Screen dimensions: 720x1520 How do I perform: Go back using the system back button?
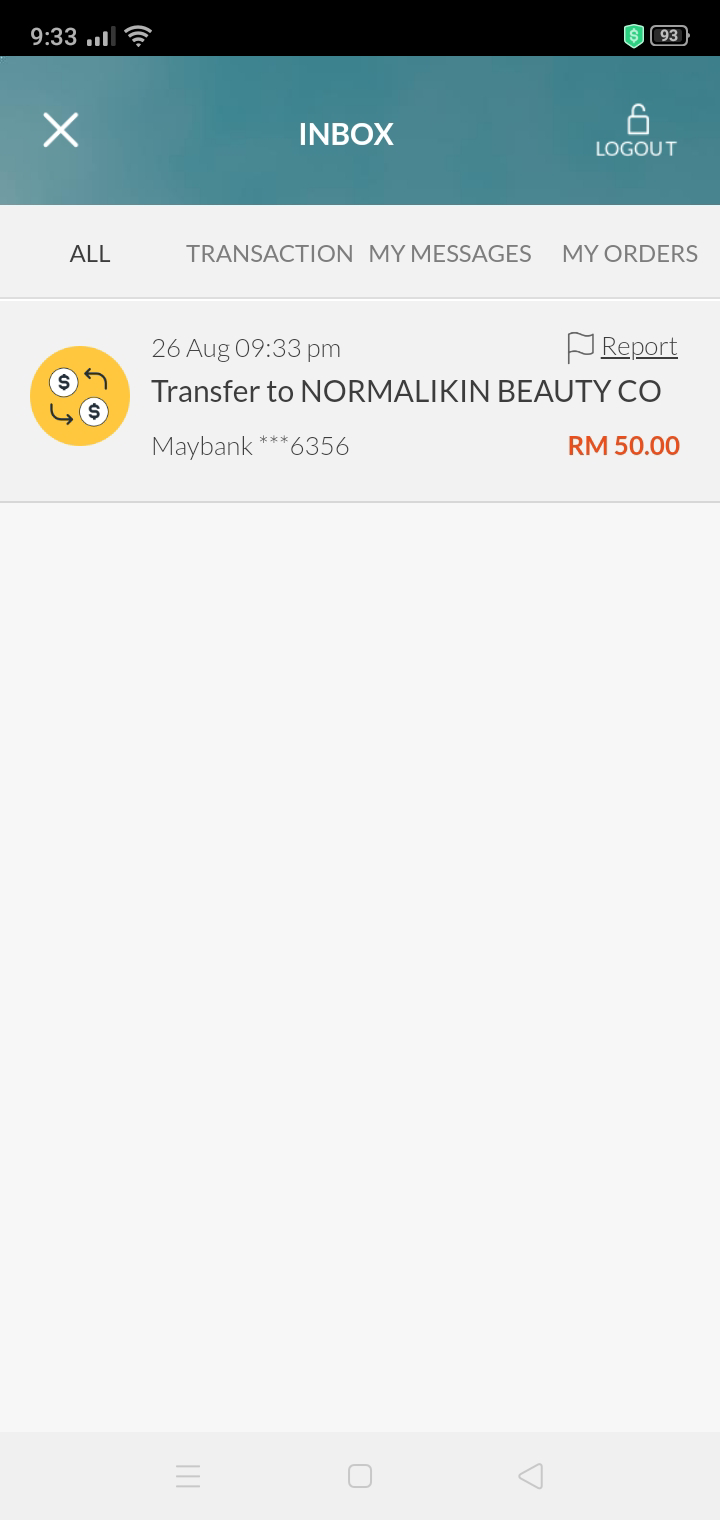click(531, 1476)
